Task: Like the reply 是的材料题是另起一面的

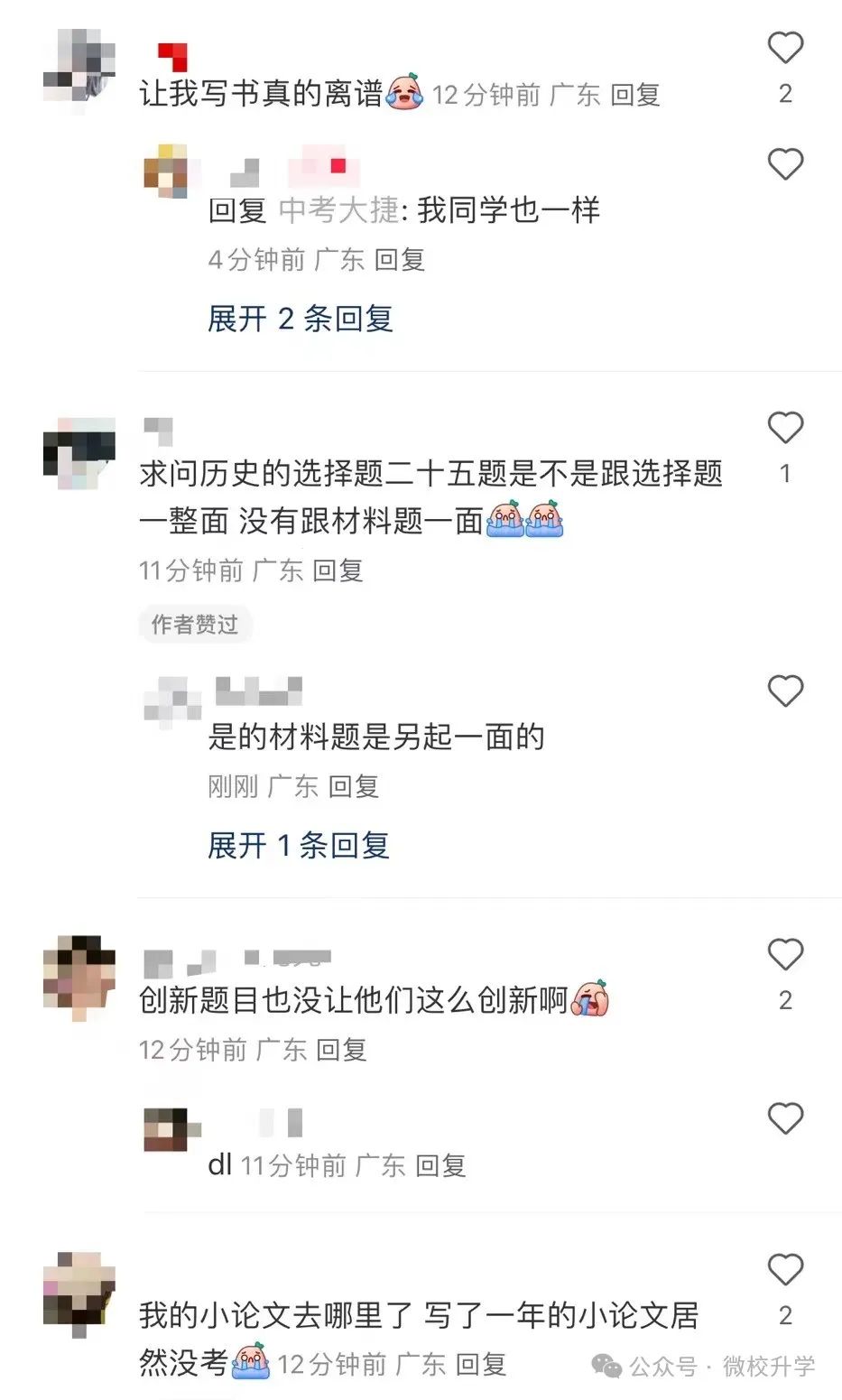Action: click(784, 691)
